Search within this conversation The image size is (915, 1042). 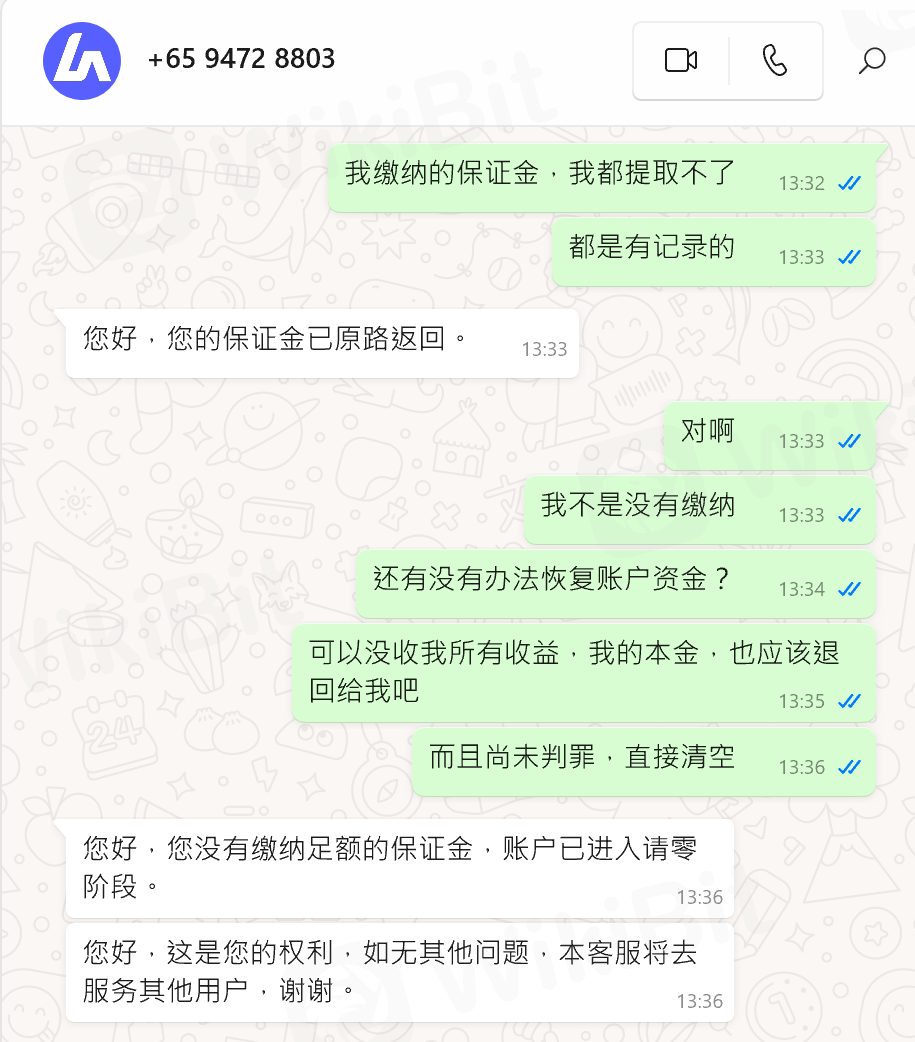tap(872, 61)
